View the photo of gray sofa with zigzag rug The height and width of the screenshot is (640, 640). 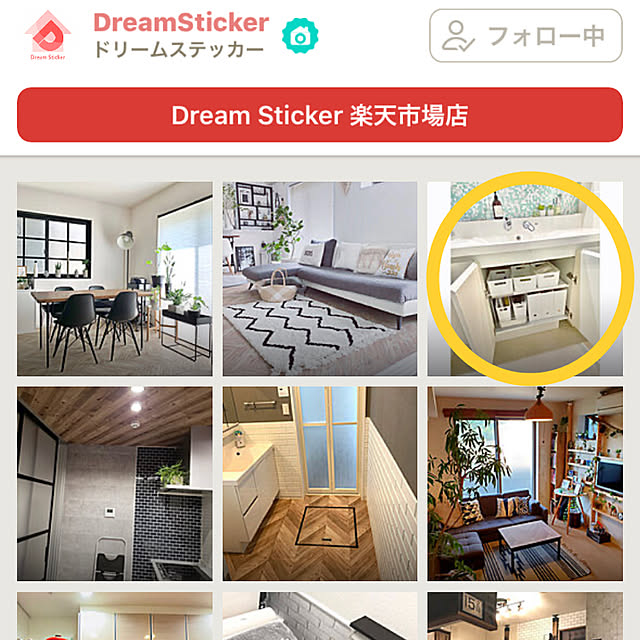tap(319, 278)
